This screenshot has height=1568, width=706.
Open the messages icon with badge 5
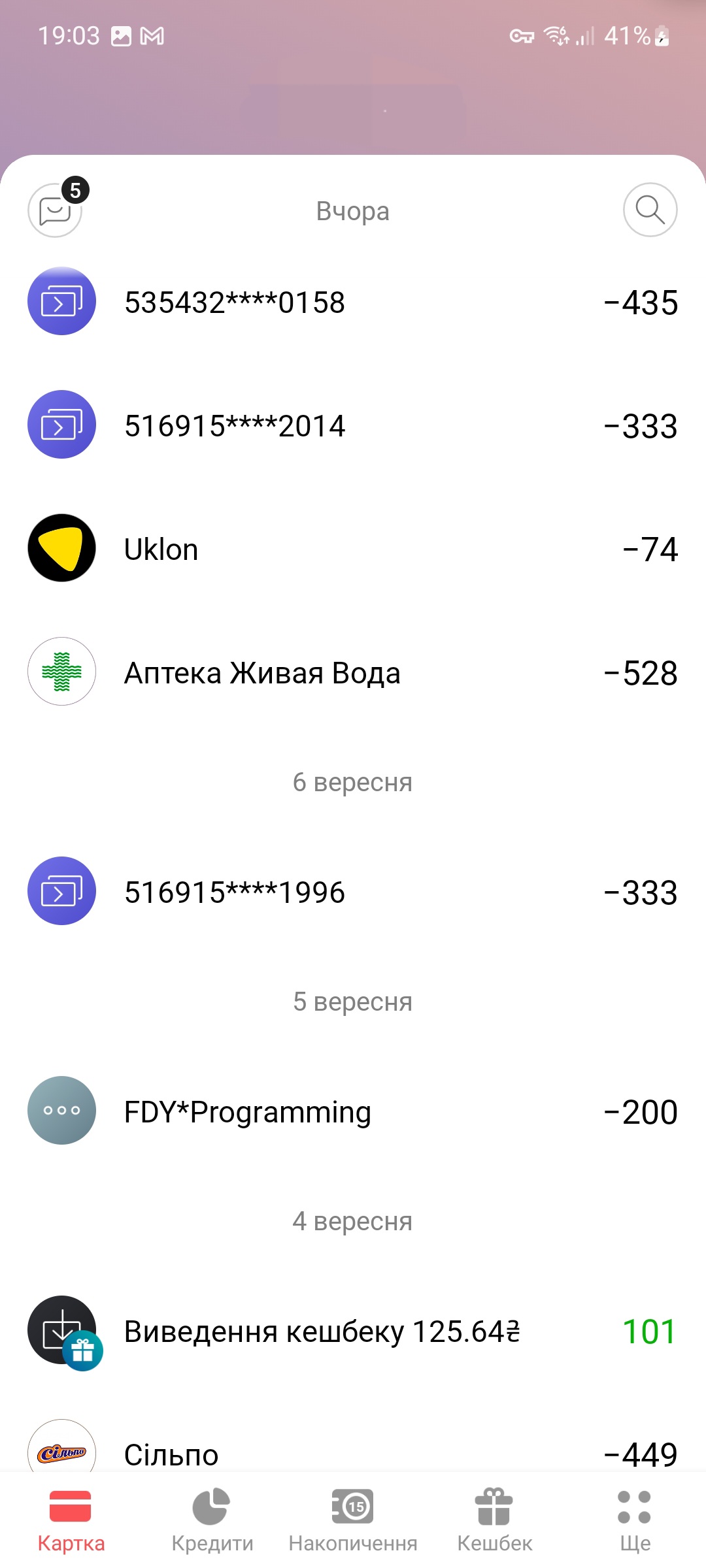56,210
